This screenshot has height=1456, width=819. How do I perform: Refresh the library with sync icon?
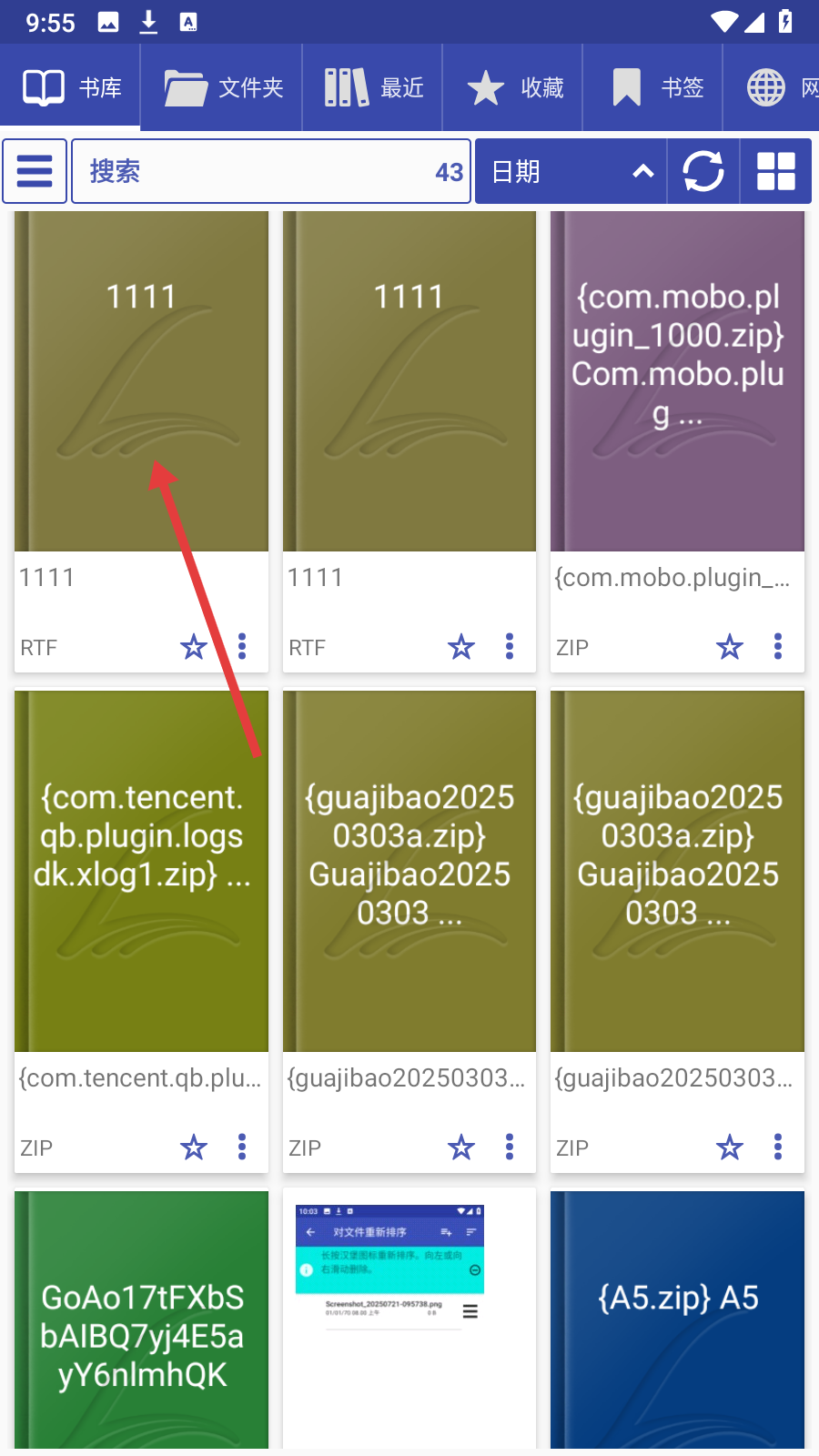coord(703,171)
